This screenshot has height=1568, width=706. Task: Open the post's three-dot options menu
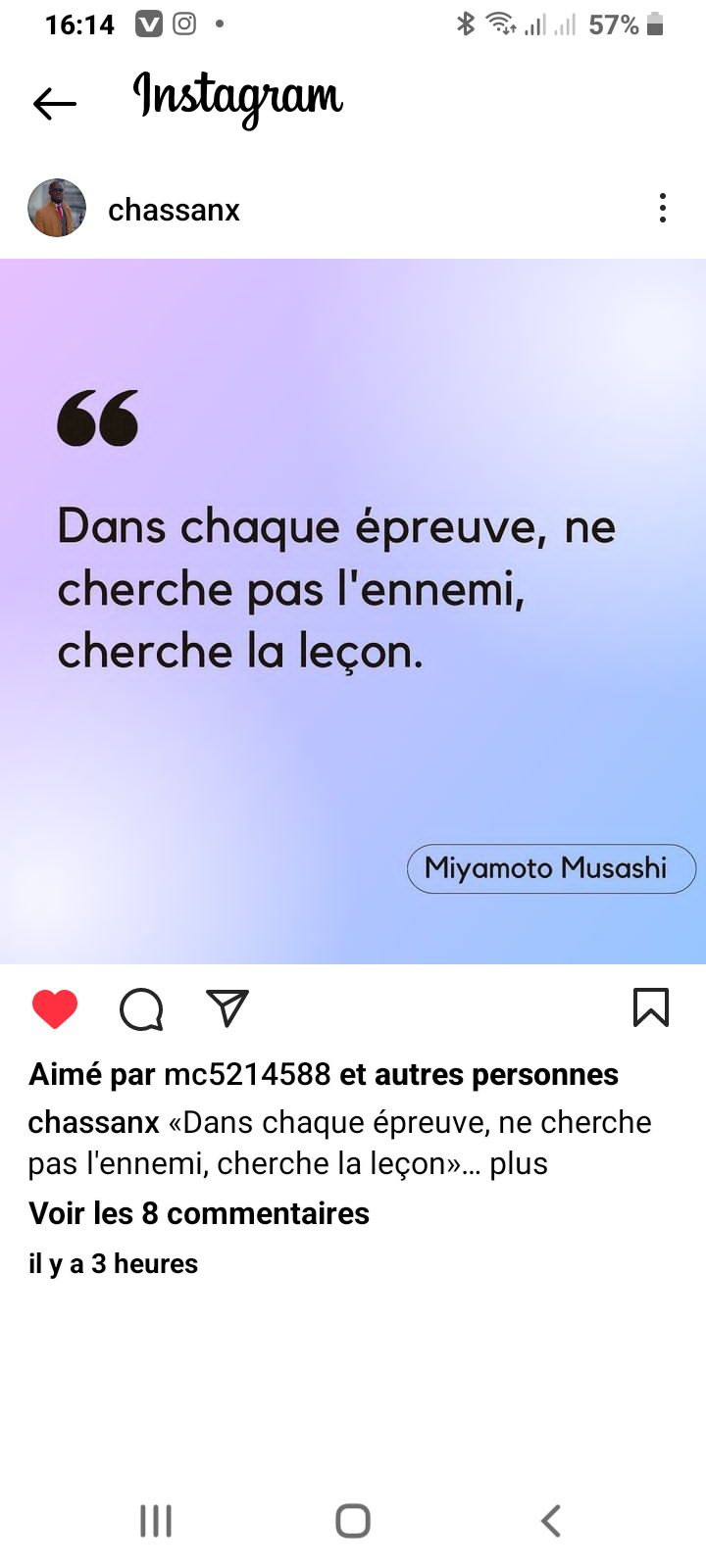click(663, 208)
